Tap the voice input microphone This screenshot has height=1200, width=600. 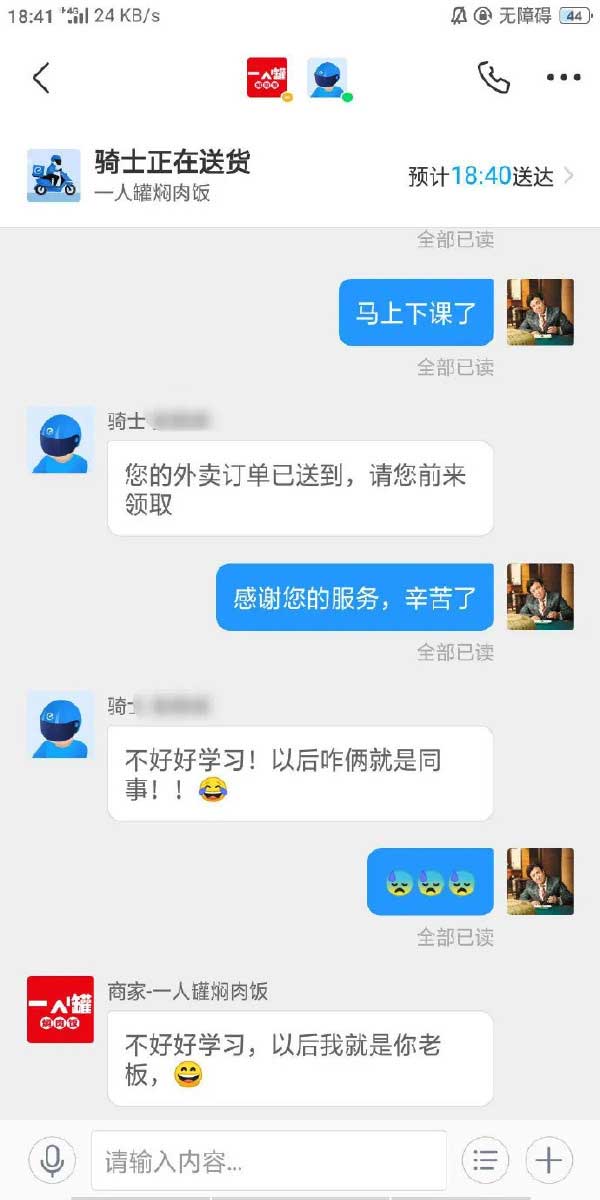point(52,1160)
